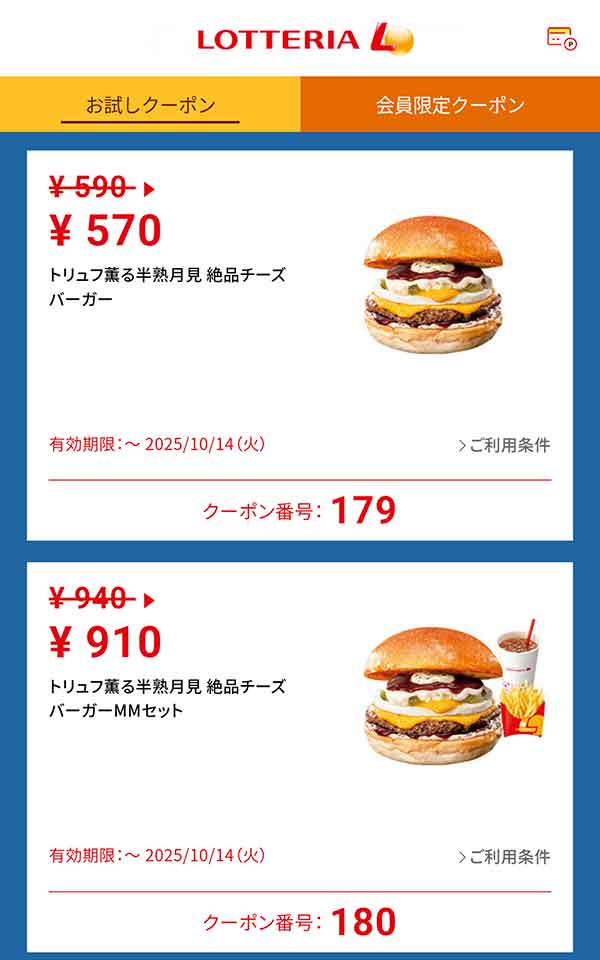The image size is (600, 960).
Task: Switch to the お試しクーポン tab
Action: [150, 105]
